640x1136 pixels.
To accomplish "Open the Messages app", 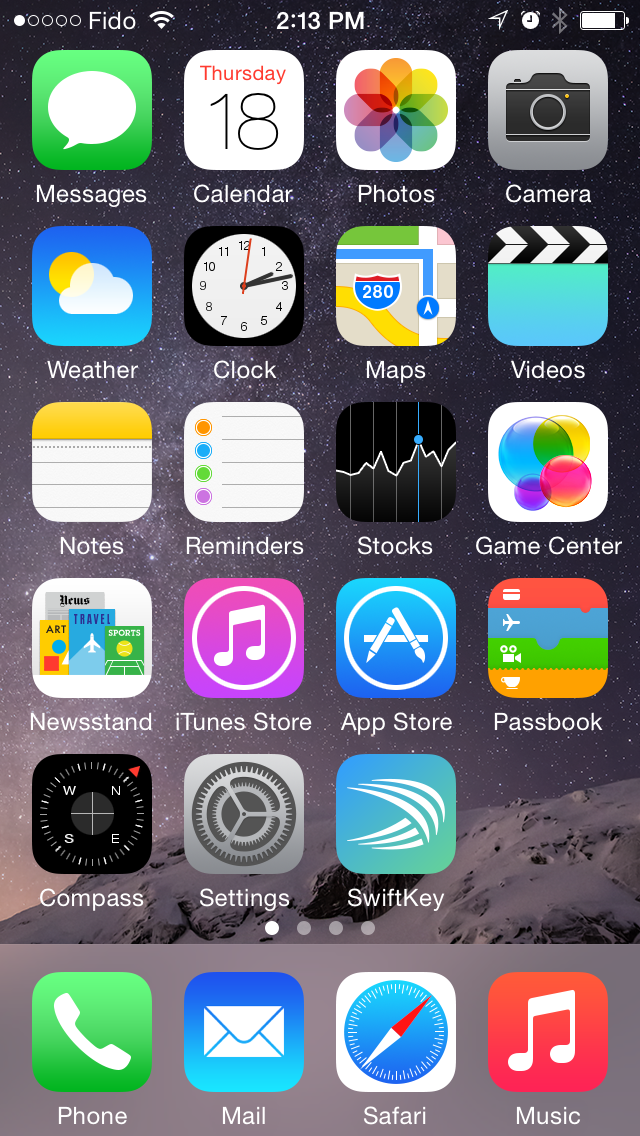I will click(x=92, y=110).
